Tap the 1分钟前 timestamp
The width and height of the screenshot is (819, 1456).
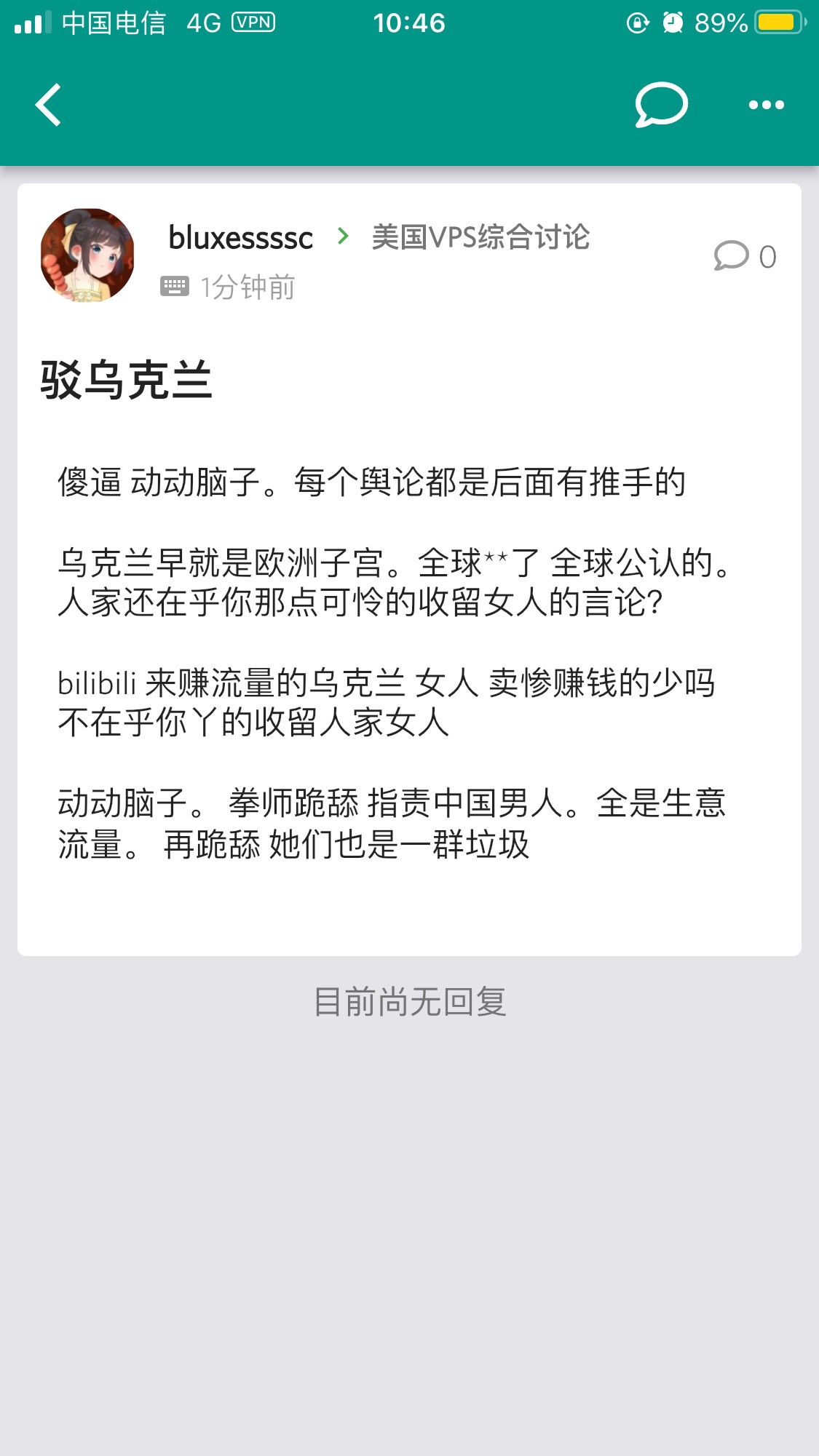click(x=247, y=287)
